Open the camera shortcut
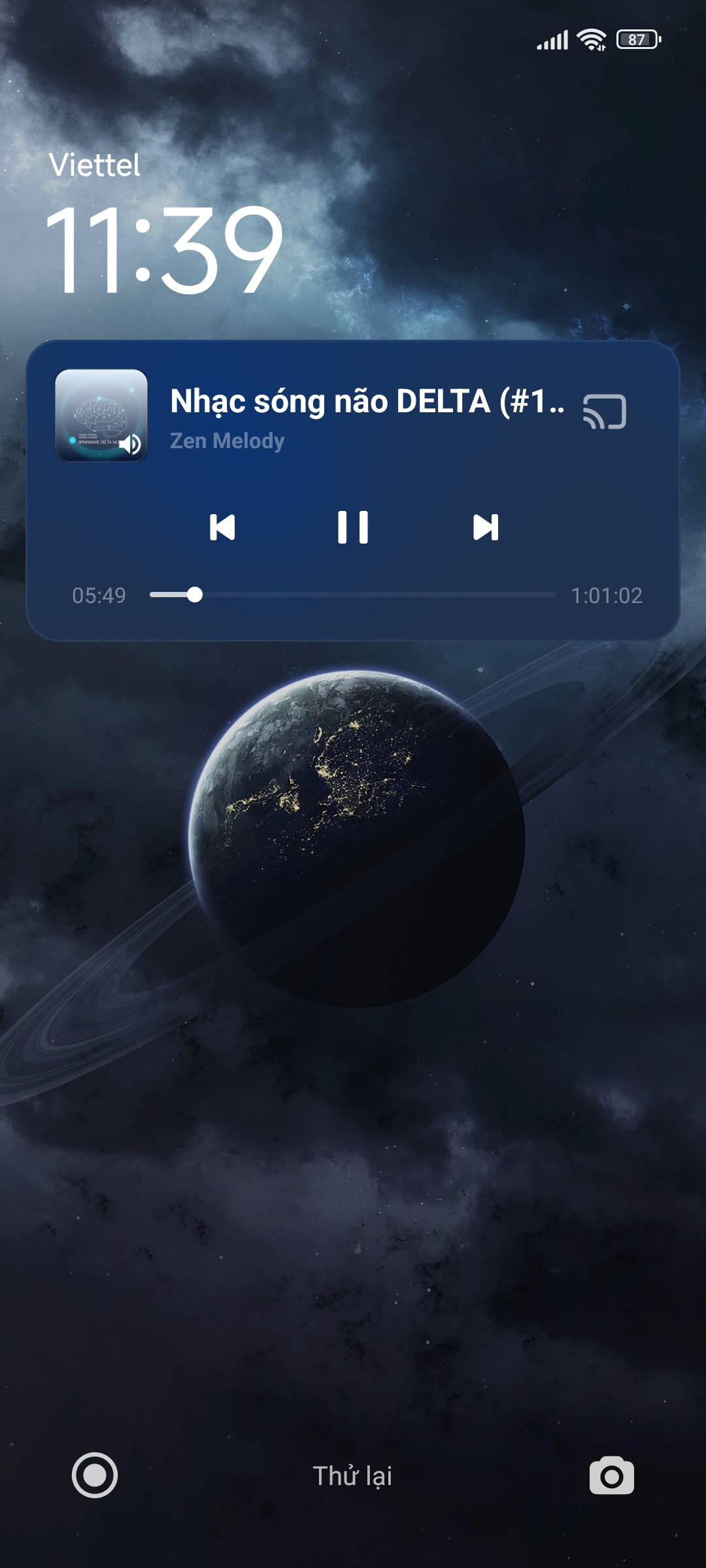This screenshot has width=706, height=1568. coord(611,1475)
